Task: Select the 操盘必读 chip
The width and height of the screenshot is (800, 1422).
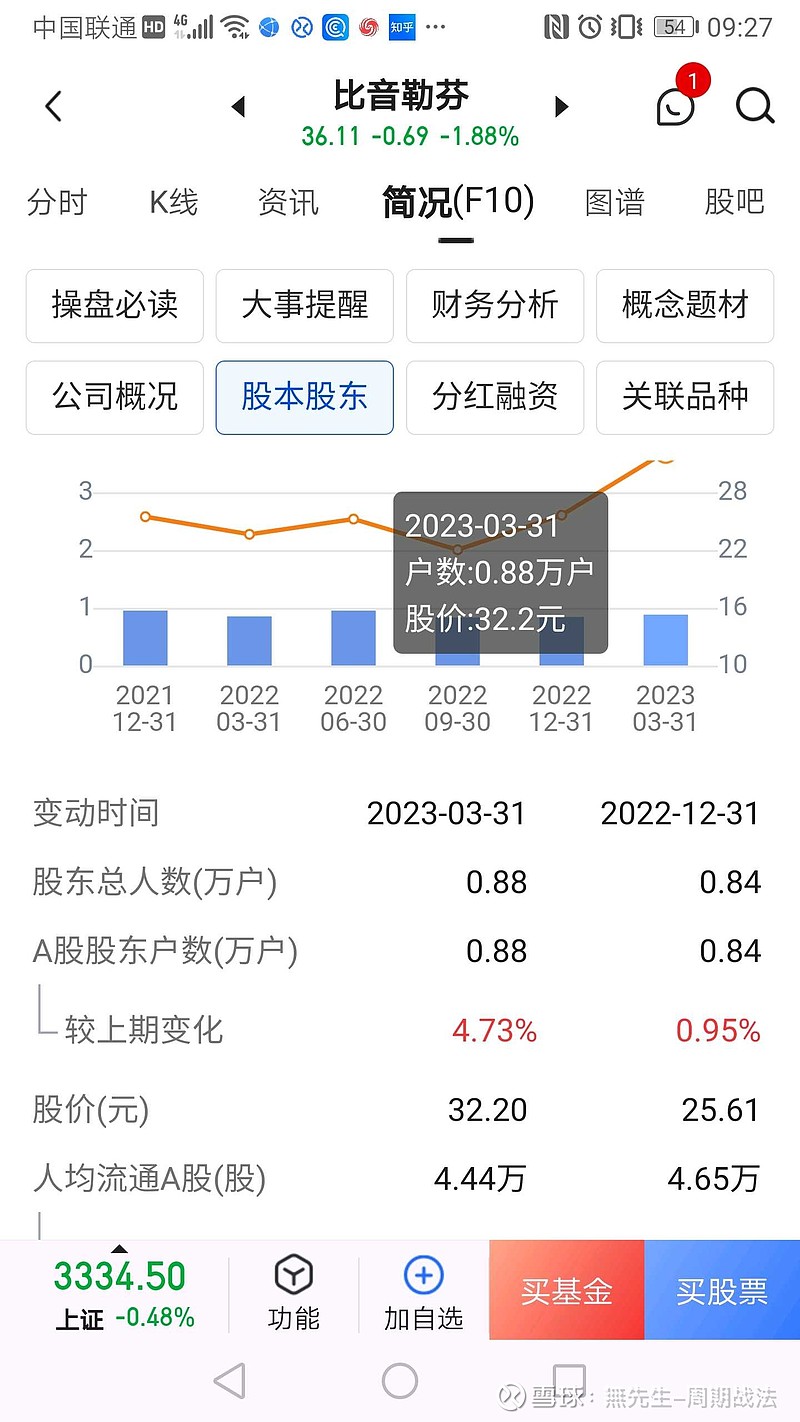Action: (x=115, y=305)
